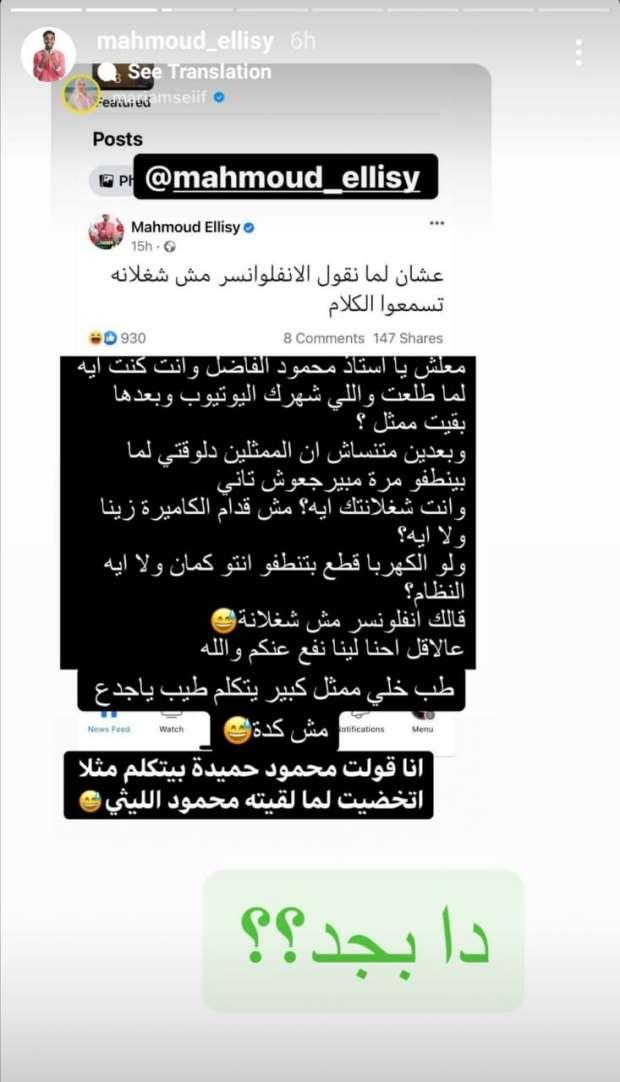The image size is (620, 1082).
Task: Open mahmoud_ellisy profile picture
Action: point(48,53)
